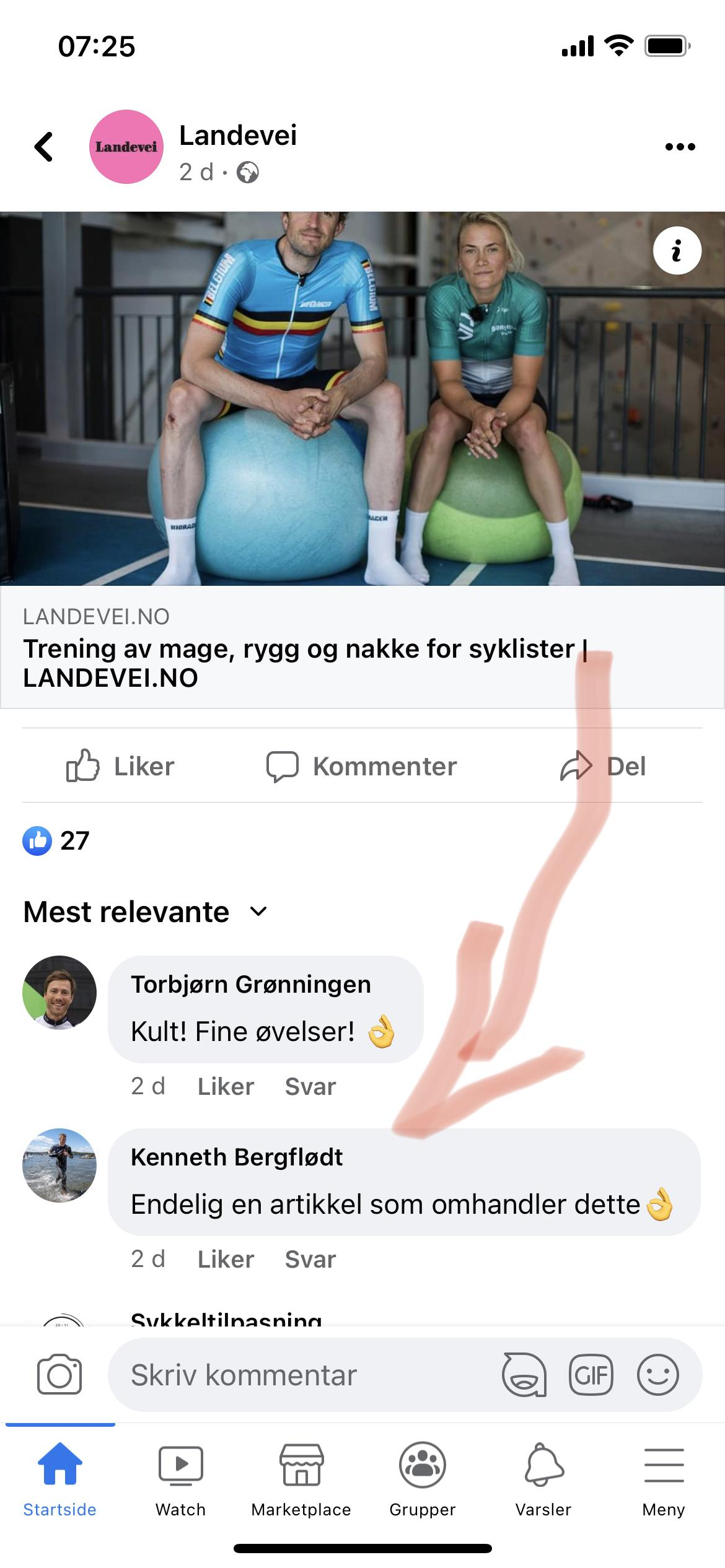The height and width of the screenshot is (1568, 725).
Task: Open the post's three-dot overflow menu
Action: pos(680,147)
